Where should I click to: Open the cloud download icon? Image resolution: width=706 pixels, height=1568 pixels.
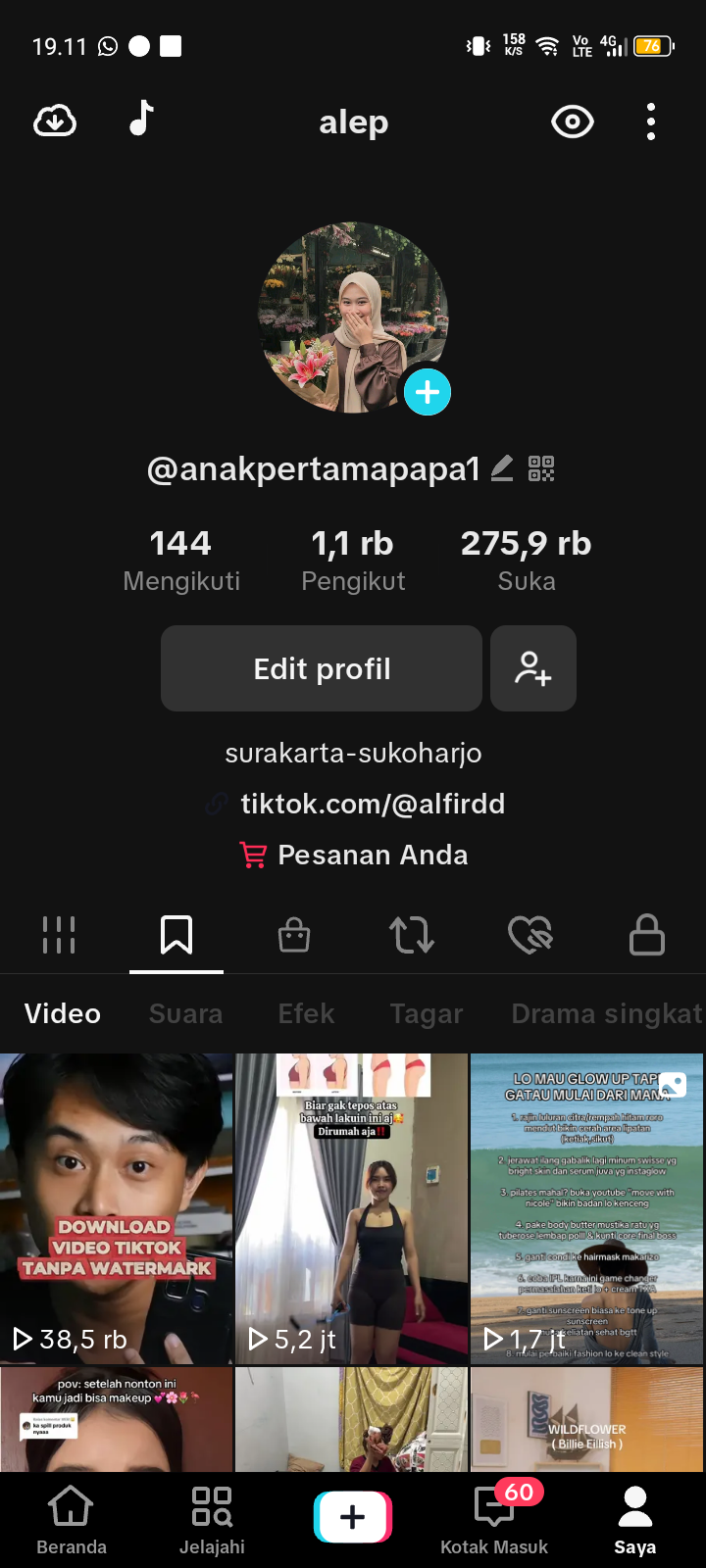[55, 122]
